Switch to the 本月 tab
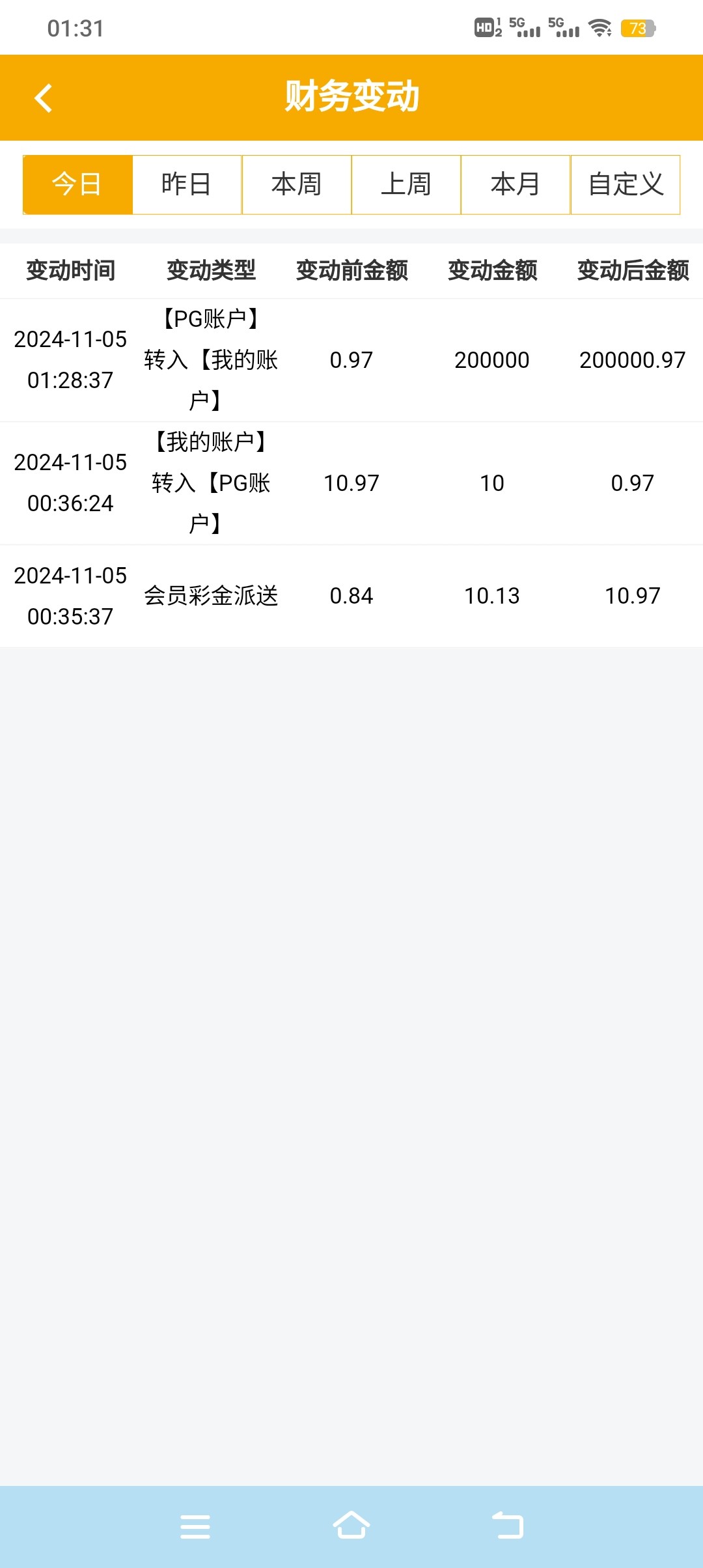 click(x=516, y=184)
